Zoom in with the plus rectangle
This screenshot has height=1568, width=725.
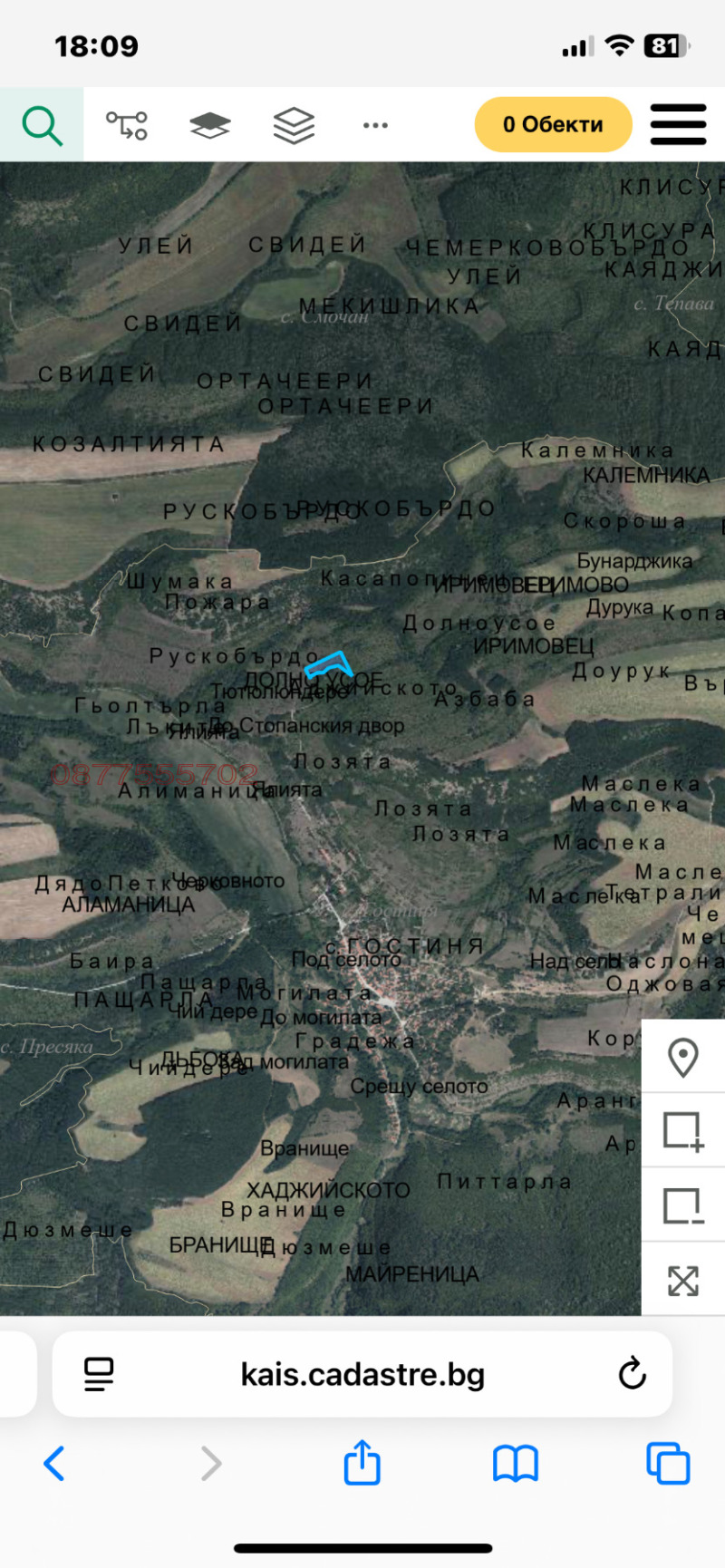click(682, 1131)
